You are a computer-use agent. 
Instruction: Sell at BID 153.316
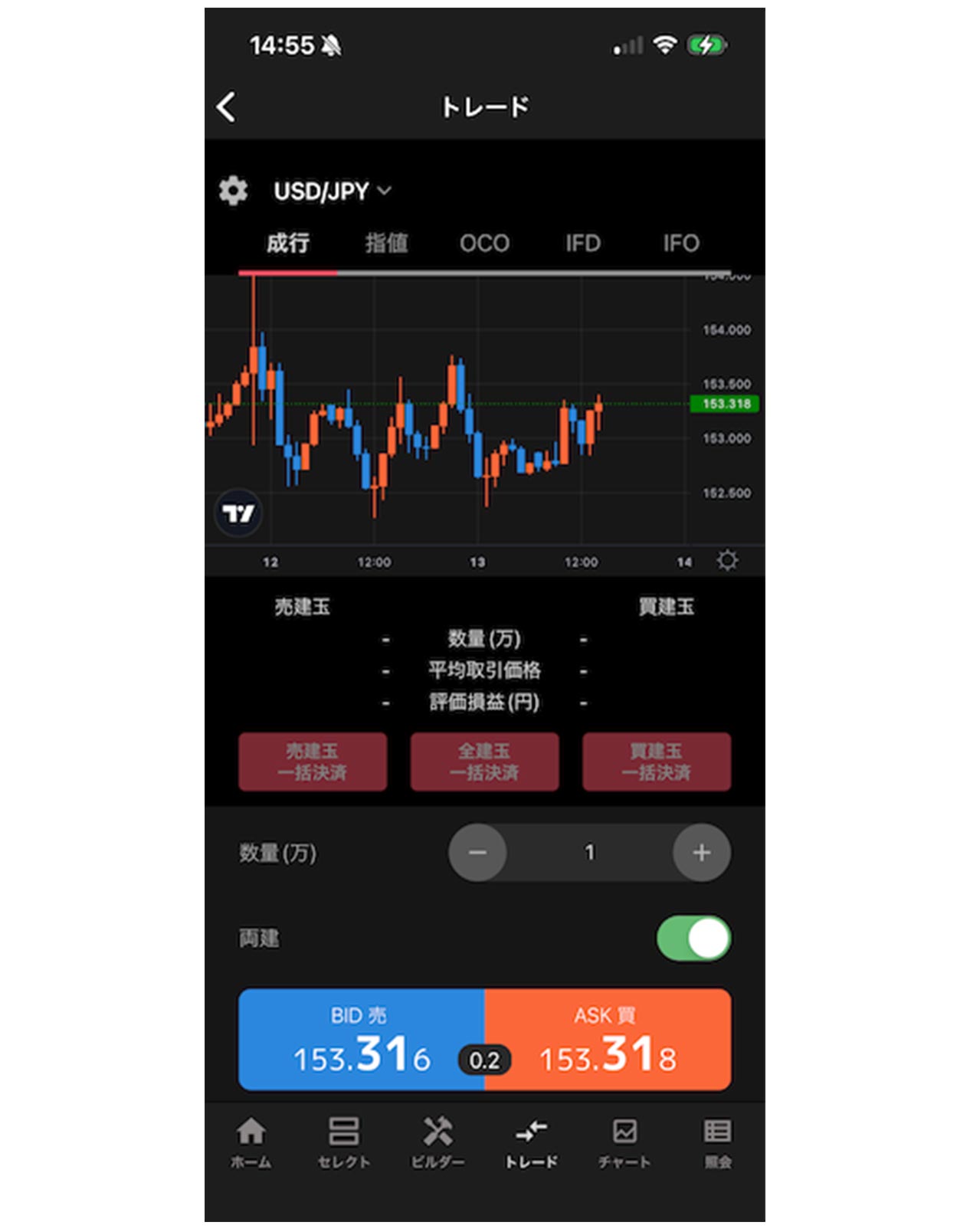click(x=361, y=1040)
